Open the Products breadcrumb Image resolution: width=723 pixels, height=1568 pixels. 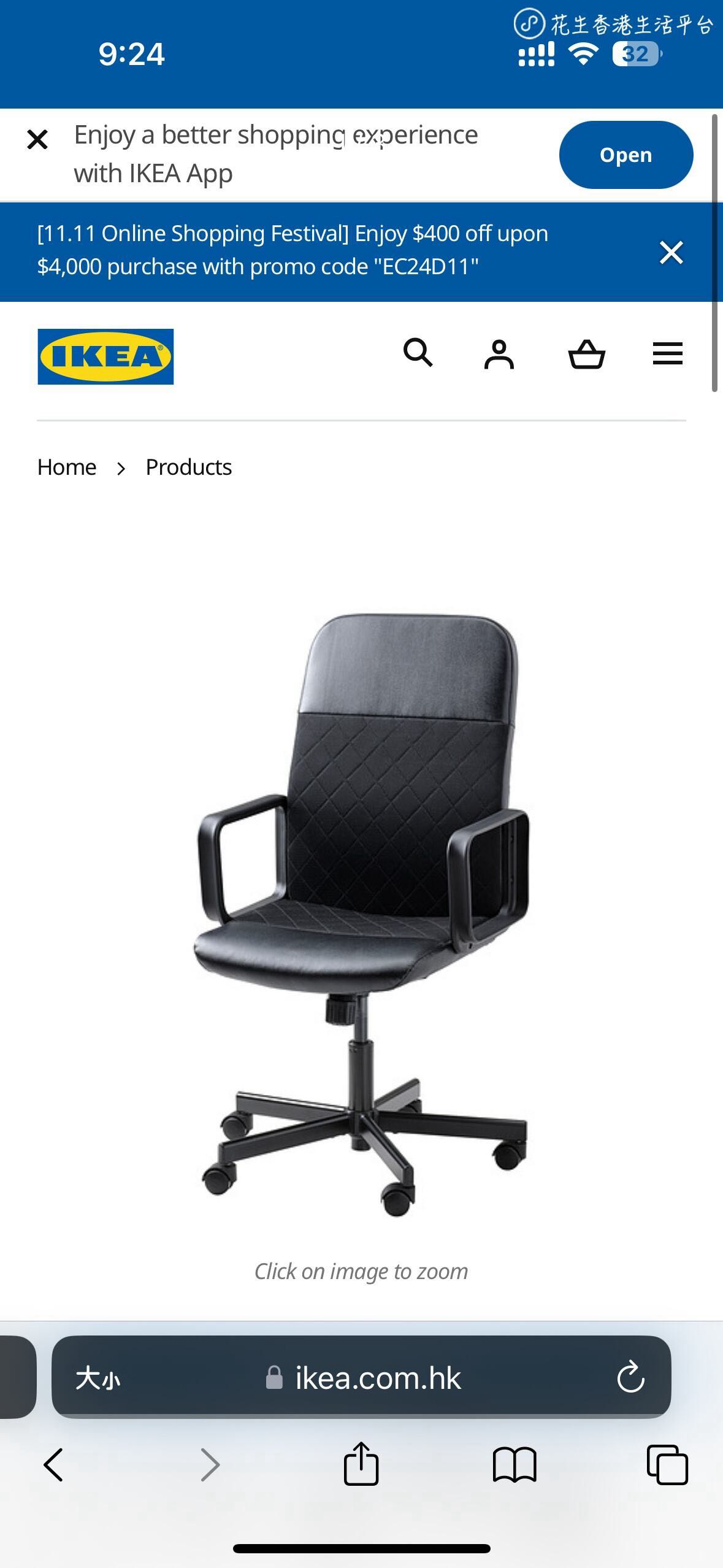(x=188, y=467)
